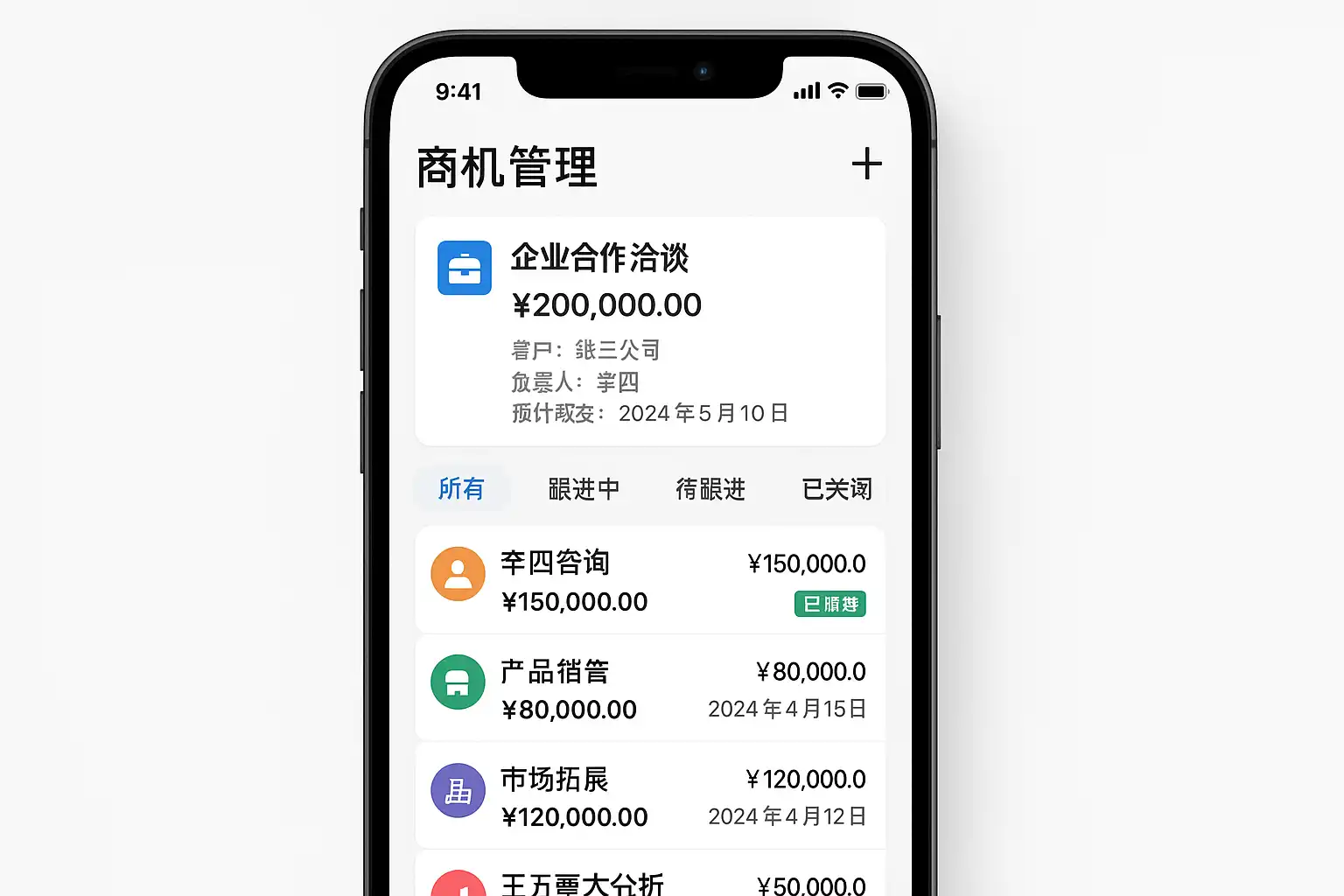Image resolution: width=1344 pixels, height=896 pixels.
Task: Add a new opportunity with the plus icon
Action: click(x=866, y=164)
